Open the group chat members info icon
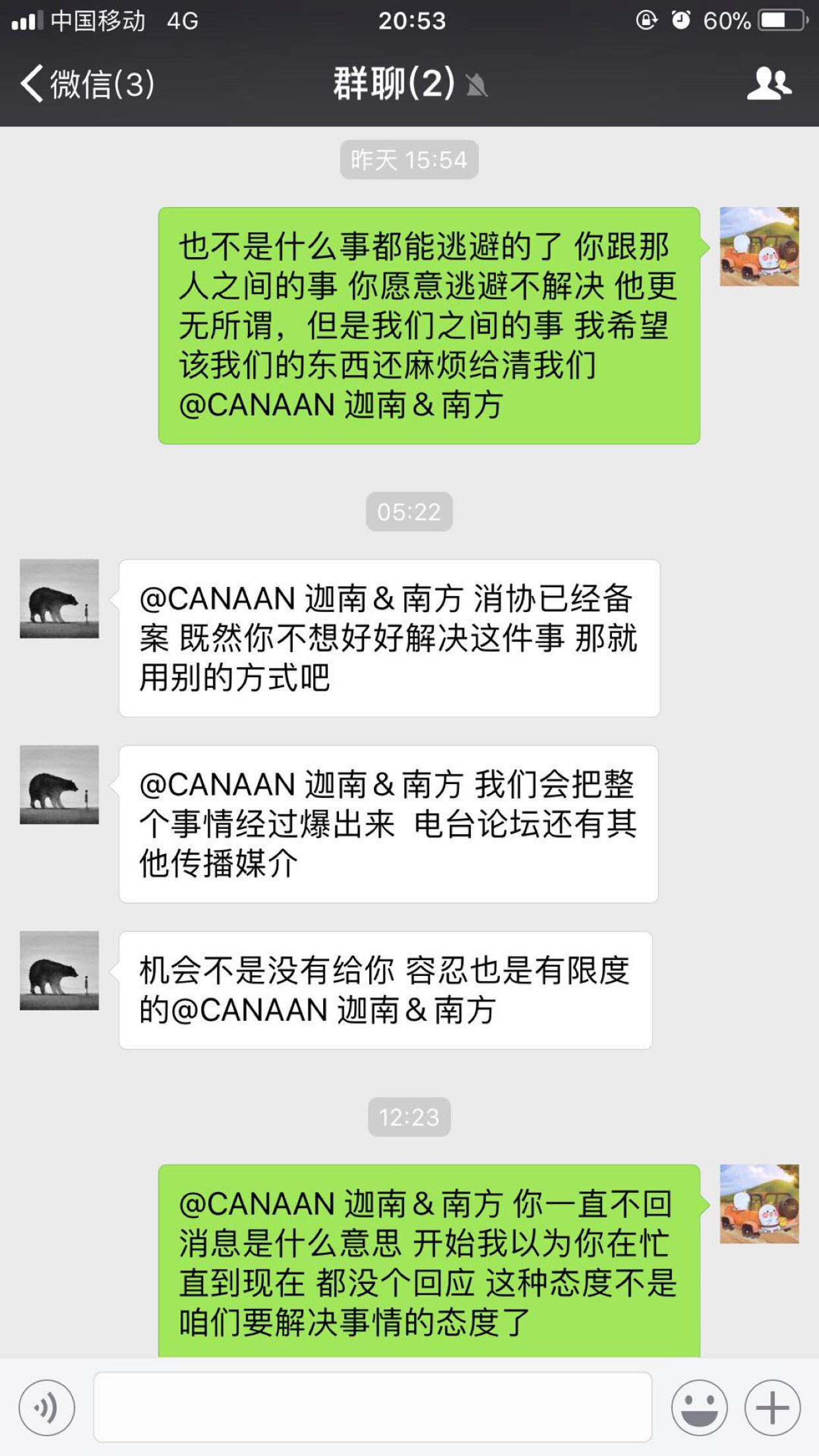Viewport: 819px width, 1456px height. pos(769,84)
